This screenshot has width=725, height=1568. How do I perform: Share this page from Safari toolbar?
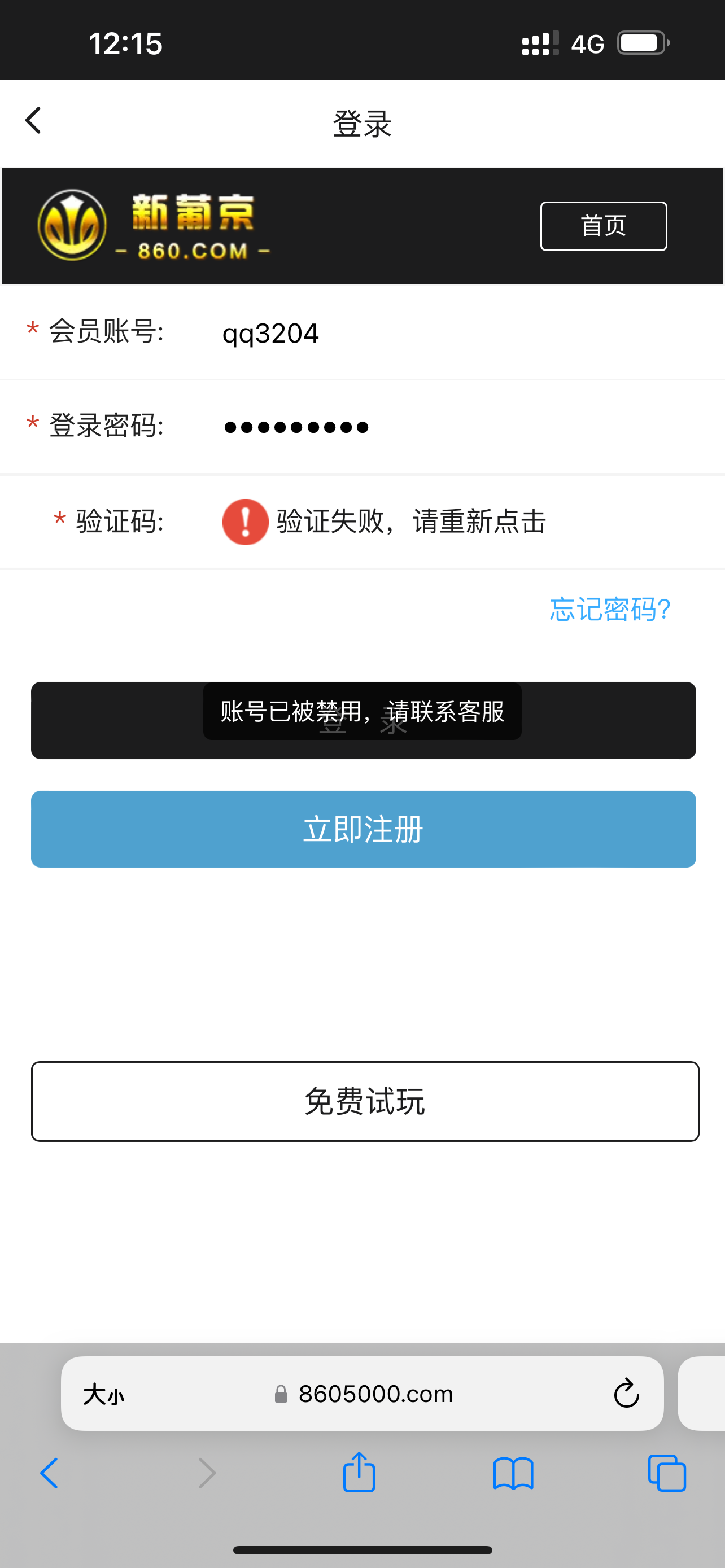(x=359, y=1473)
